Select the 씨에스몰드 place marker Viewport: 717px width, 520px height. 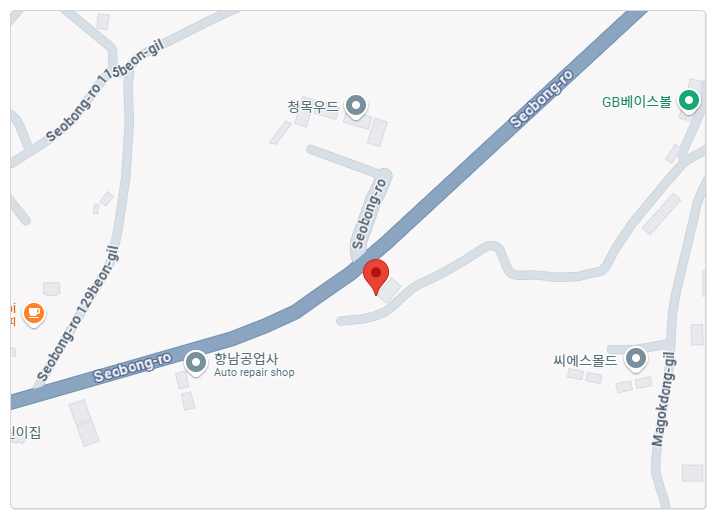[x=636, y=358]
